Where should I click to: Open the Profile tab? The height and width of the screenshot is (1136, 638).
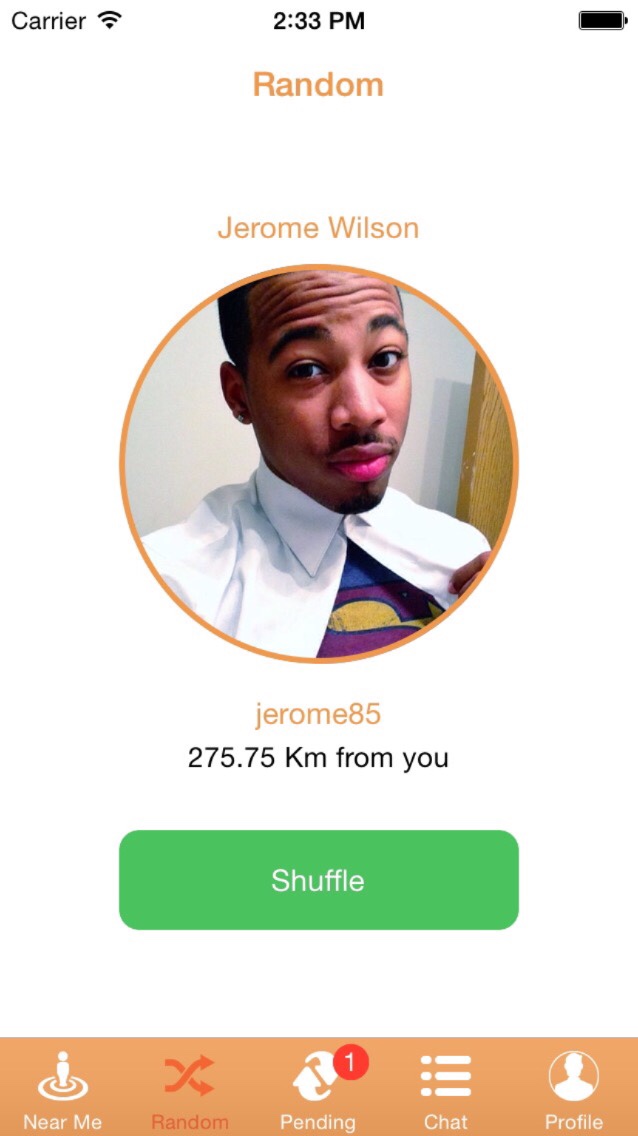574,1089
